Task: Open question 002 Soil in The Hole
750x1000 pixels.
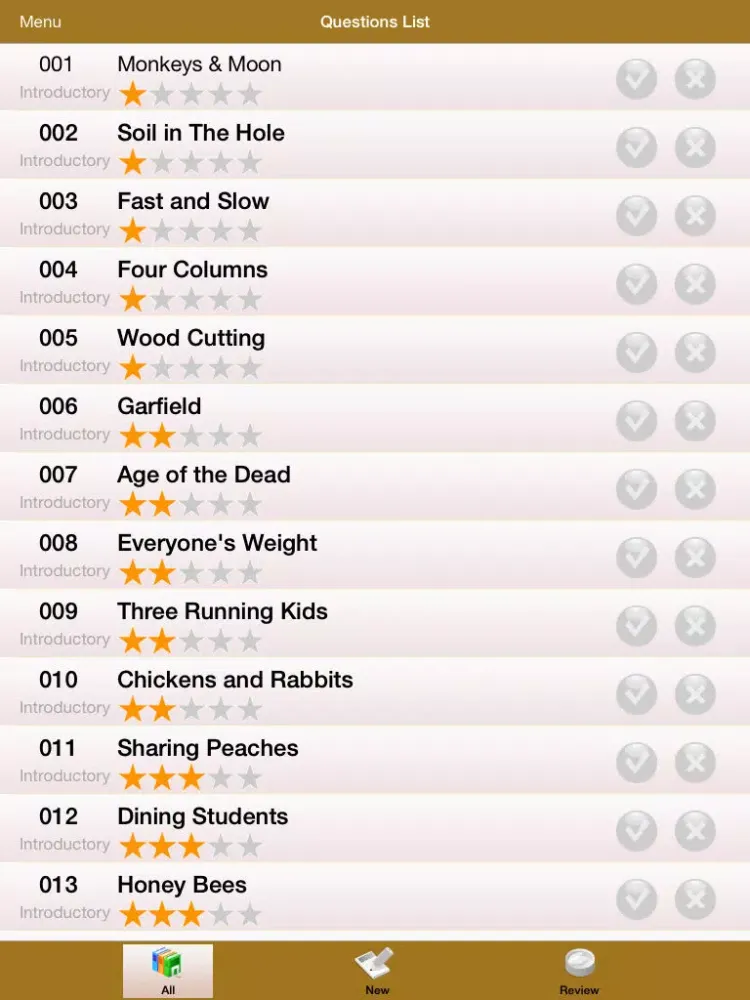Action: [x=201, y=133]
